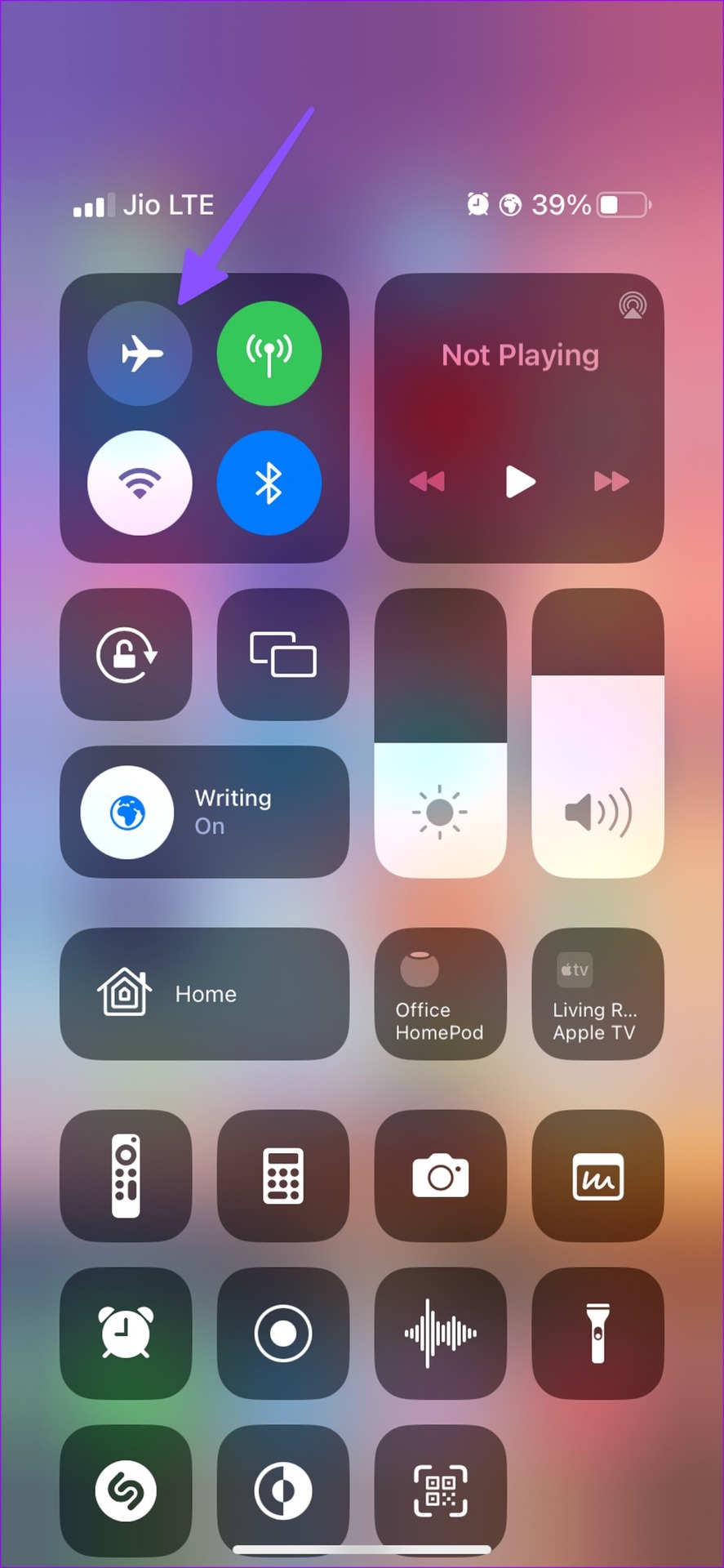This screenshot has width=724, height=1568.
Task: Enable Airplane Mode
Action: [x=140, y=354]
